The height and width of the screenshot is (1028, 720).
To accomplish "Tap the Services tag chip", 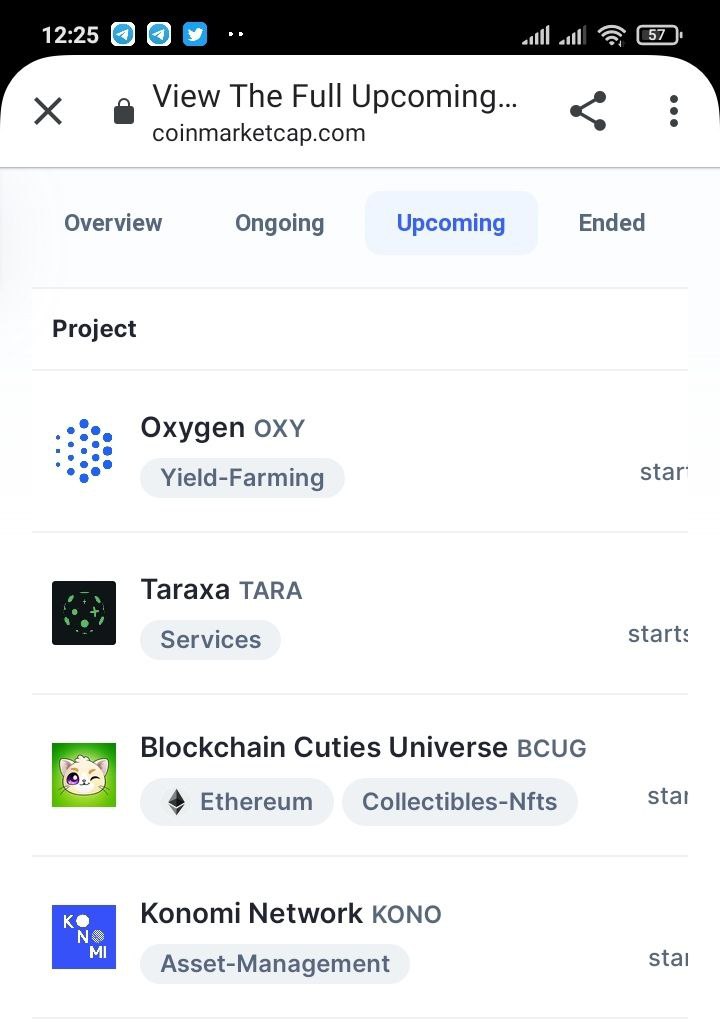I will (x=210, y=640).
